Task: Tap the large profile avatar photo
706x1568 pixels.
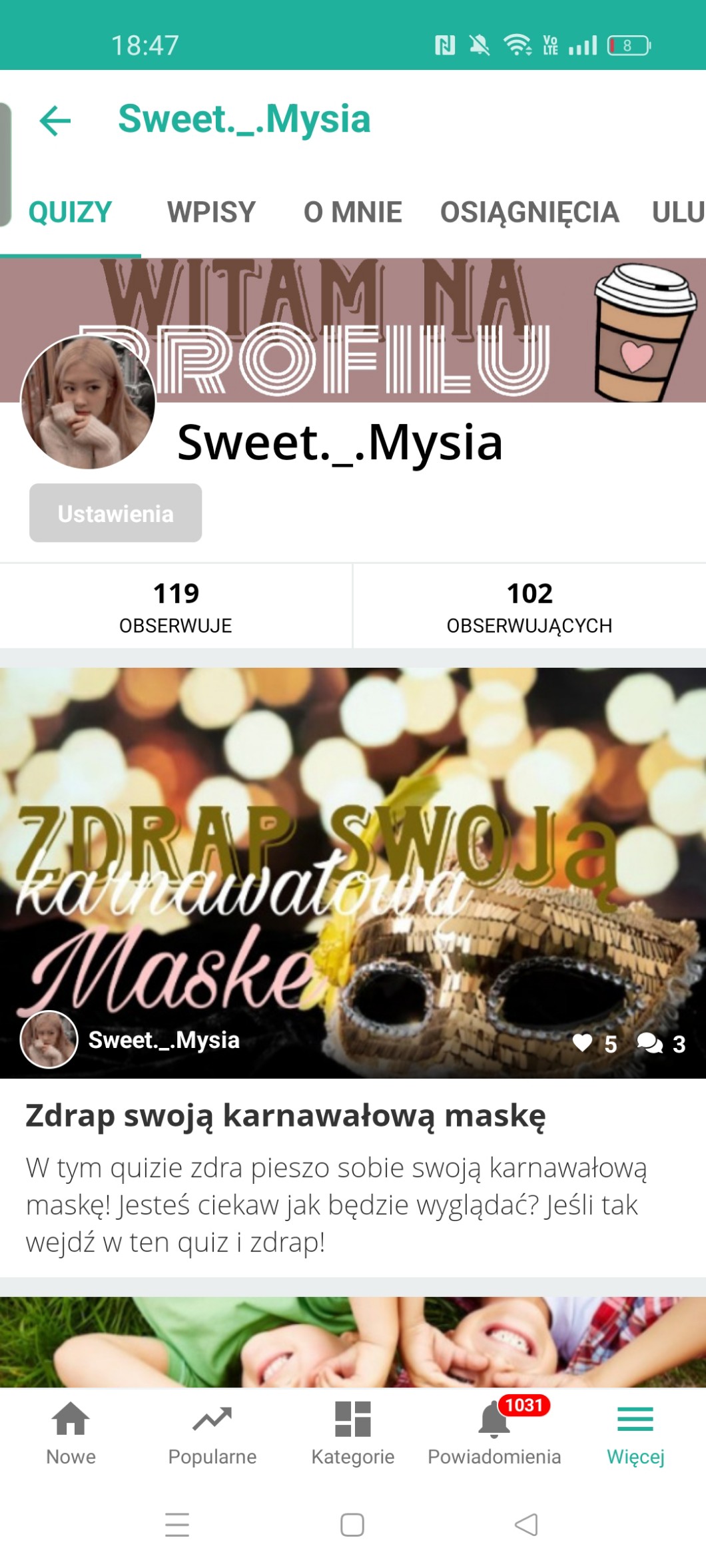Action: (88, 402)
